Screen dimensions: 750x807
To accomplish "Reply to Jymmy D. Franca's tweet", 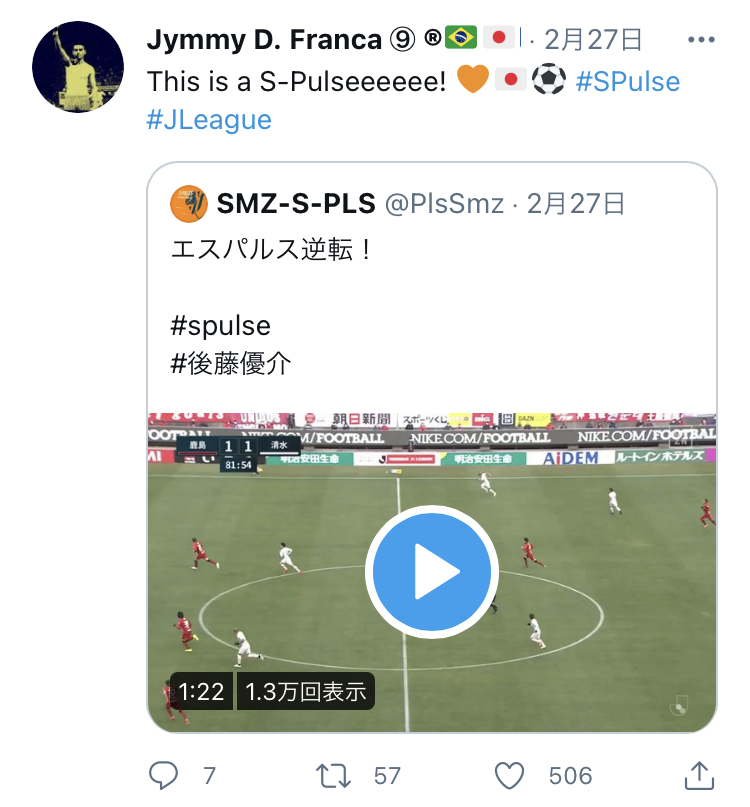I will (163, 775).
